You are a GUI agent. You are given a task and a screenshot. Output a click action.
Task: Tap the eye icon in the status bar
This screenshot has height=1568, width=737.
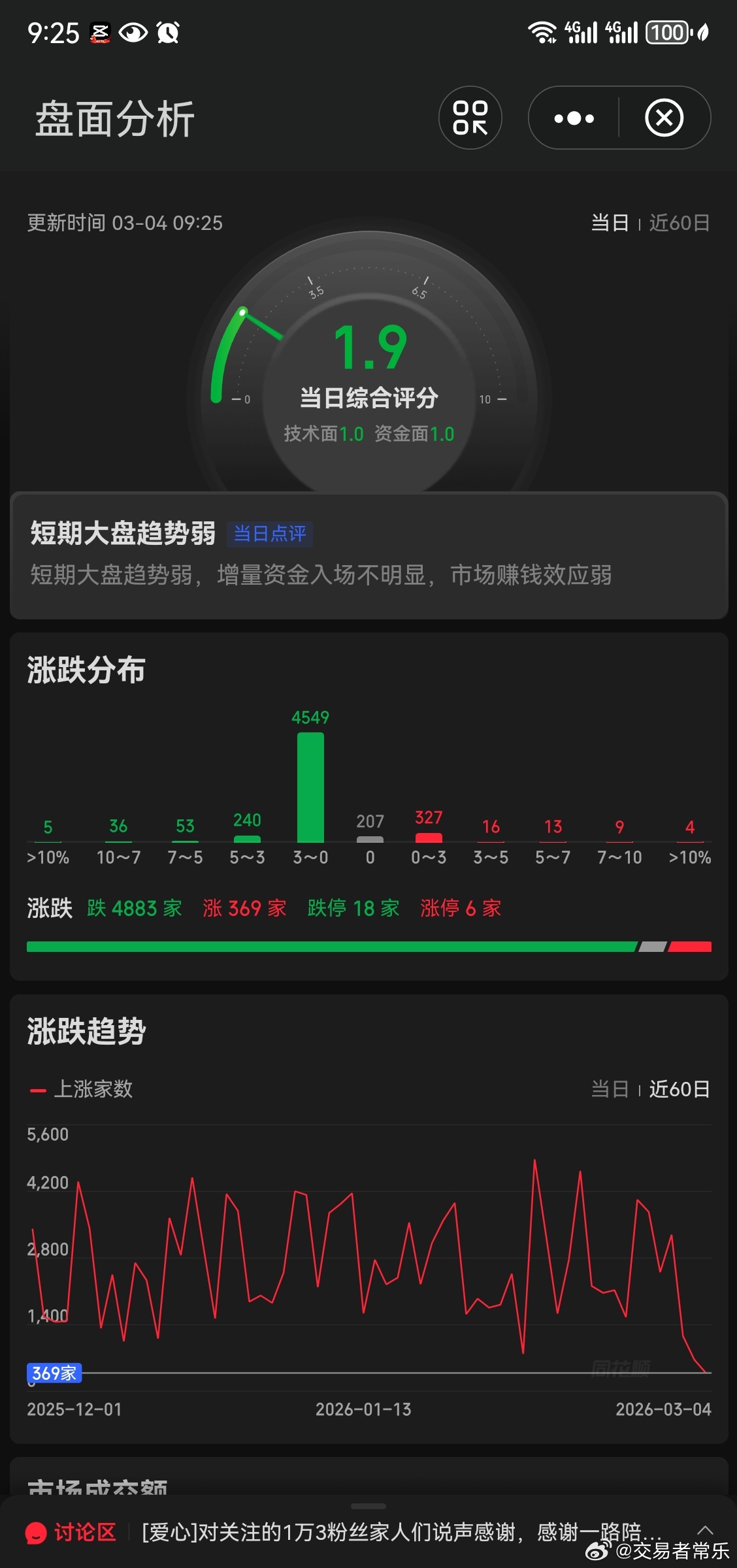click(134, 31)
